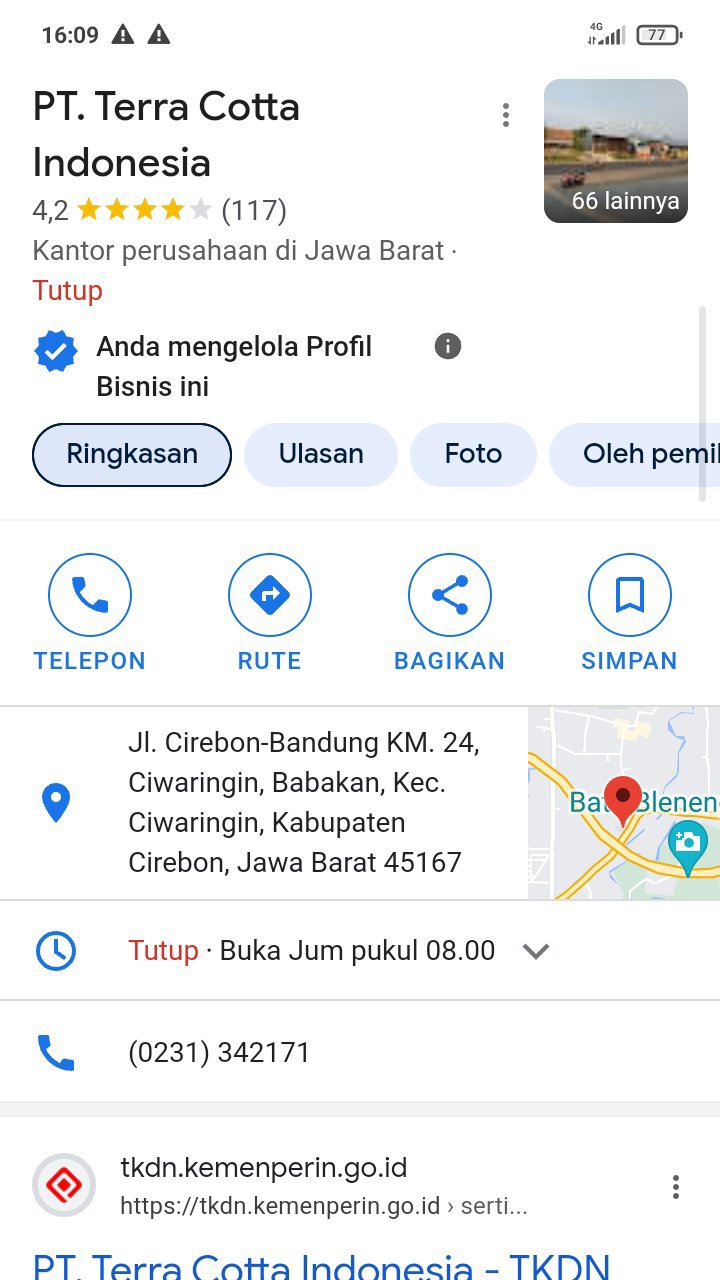
Task: Expand the opening hours chevron
Action: pyautogui.click(x=536, y=951)
